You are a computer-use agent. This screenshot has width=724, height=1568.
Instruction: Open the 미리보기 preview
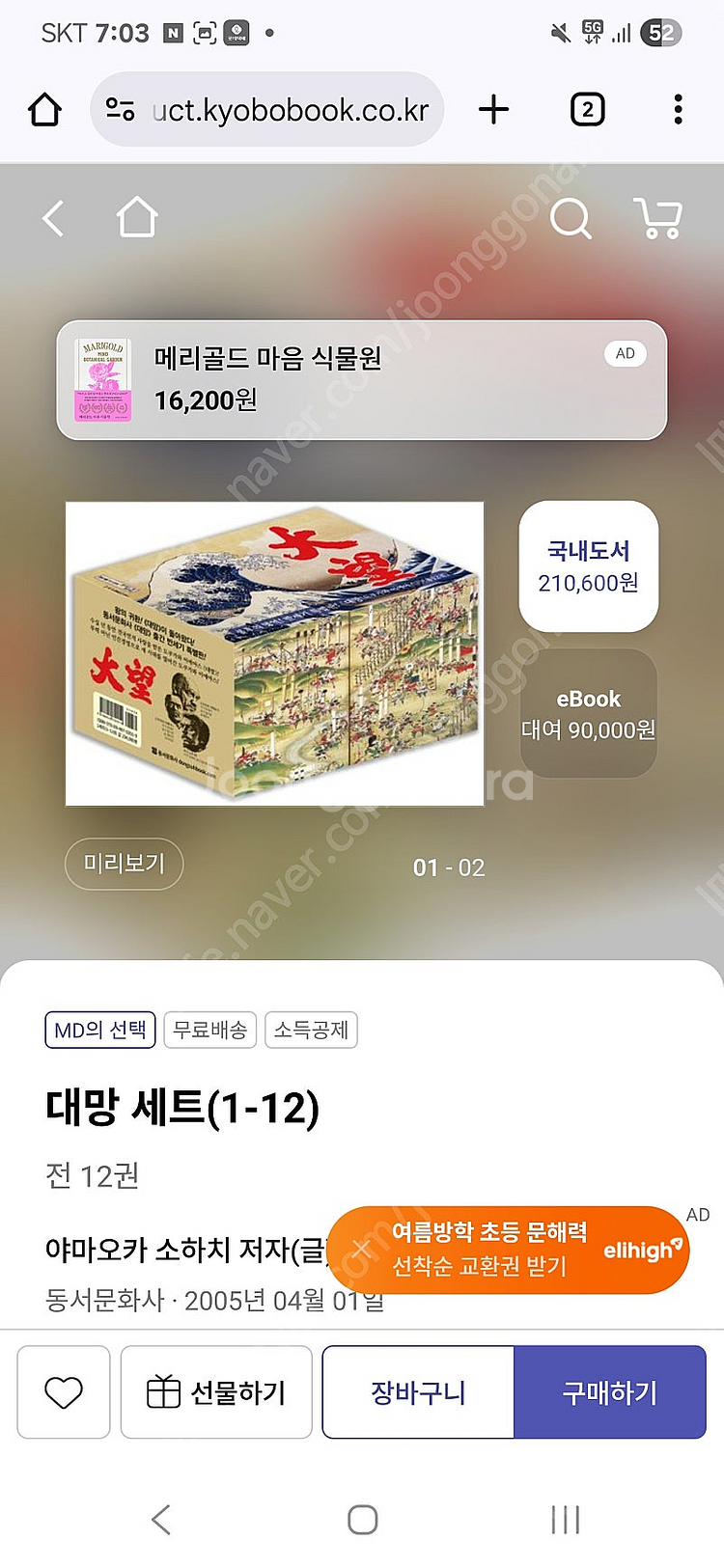[124, 864]
